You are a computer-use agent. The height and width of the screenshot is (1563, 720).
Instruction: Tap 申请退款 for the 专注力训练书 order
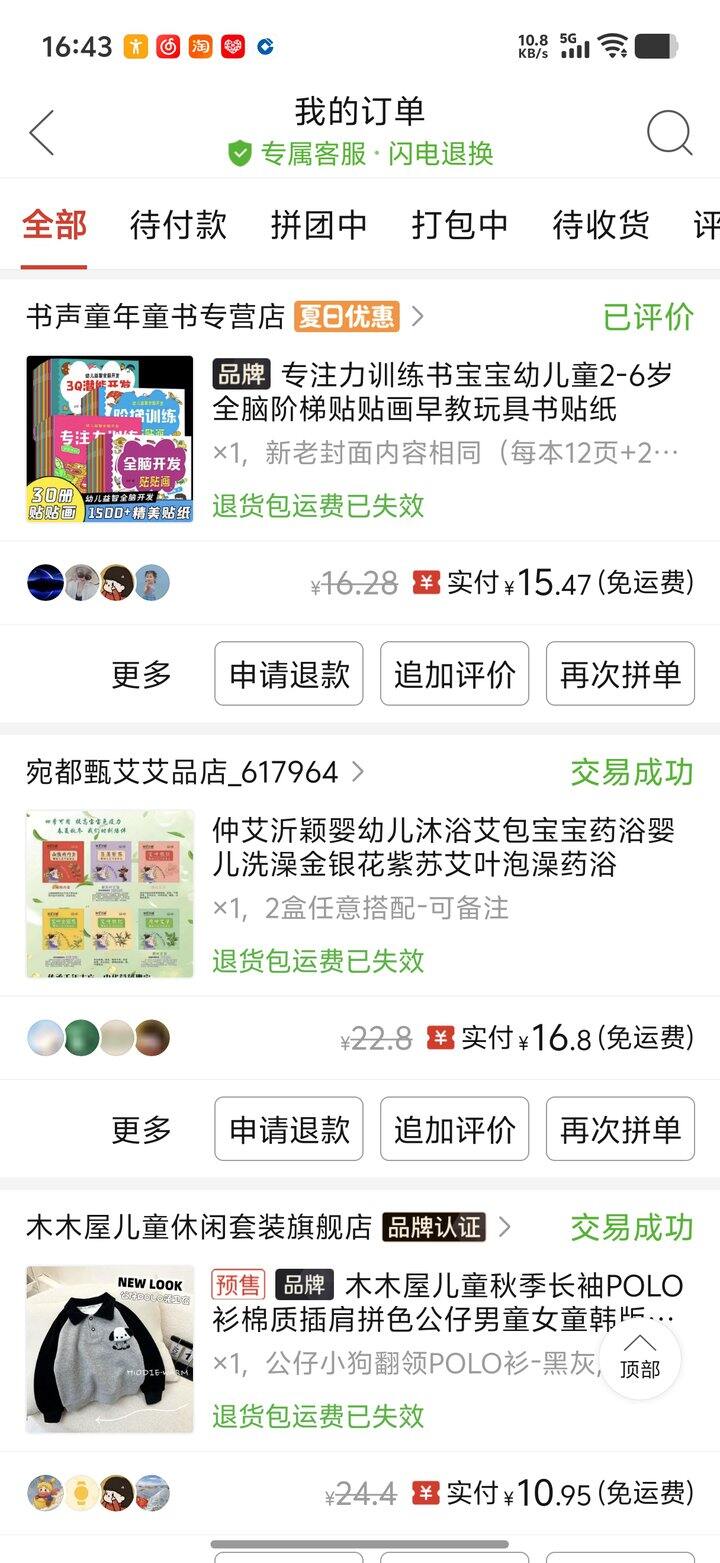tap(289, 674)
